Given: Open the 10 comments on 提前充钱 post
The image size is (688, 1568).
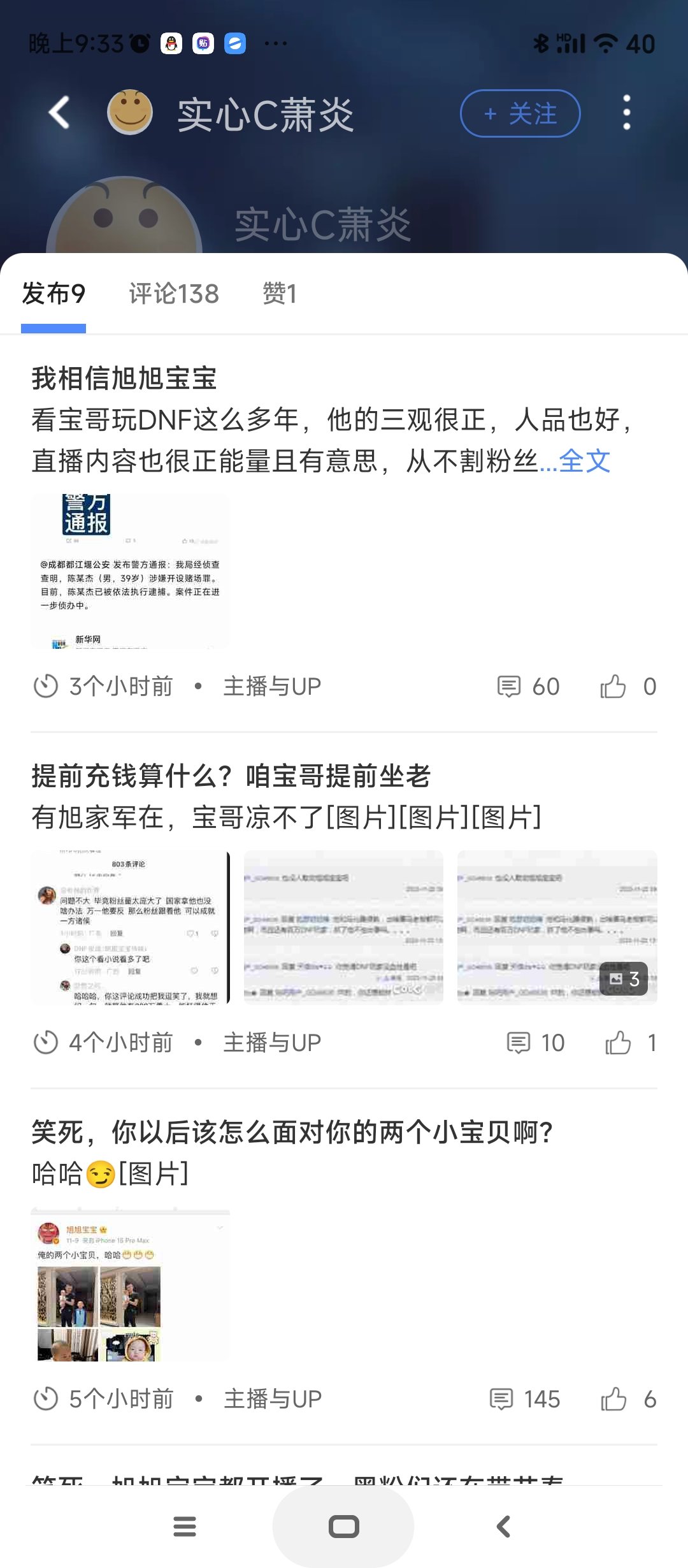Looking at the screenshot, I should [536, 1043].
